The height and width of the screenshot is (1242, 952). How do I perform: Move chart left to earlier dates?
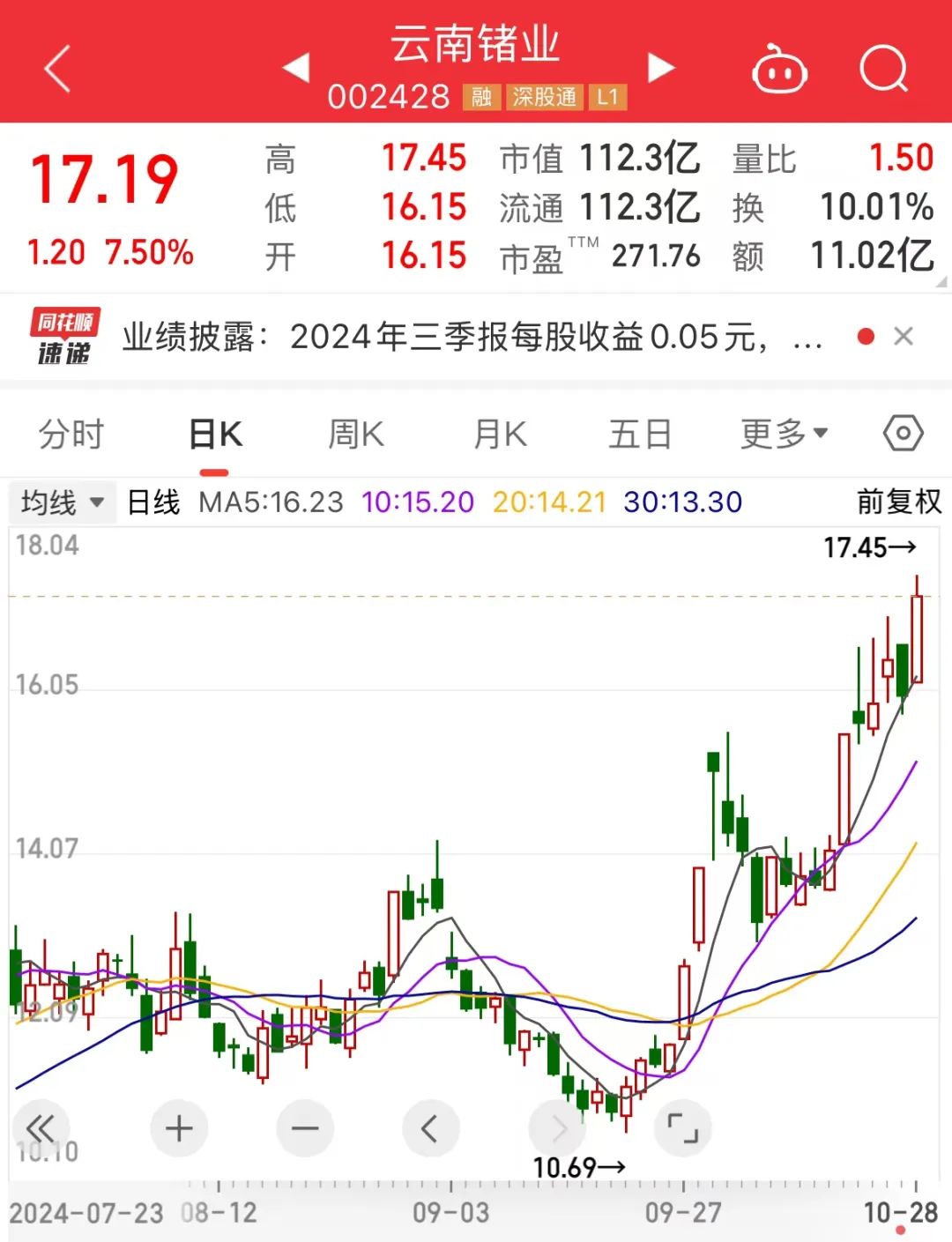coord(430,1128)
